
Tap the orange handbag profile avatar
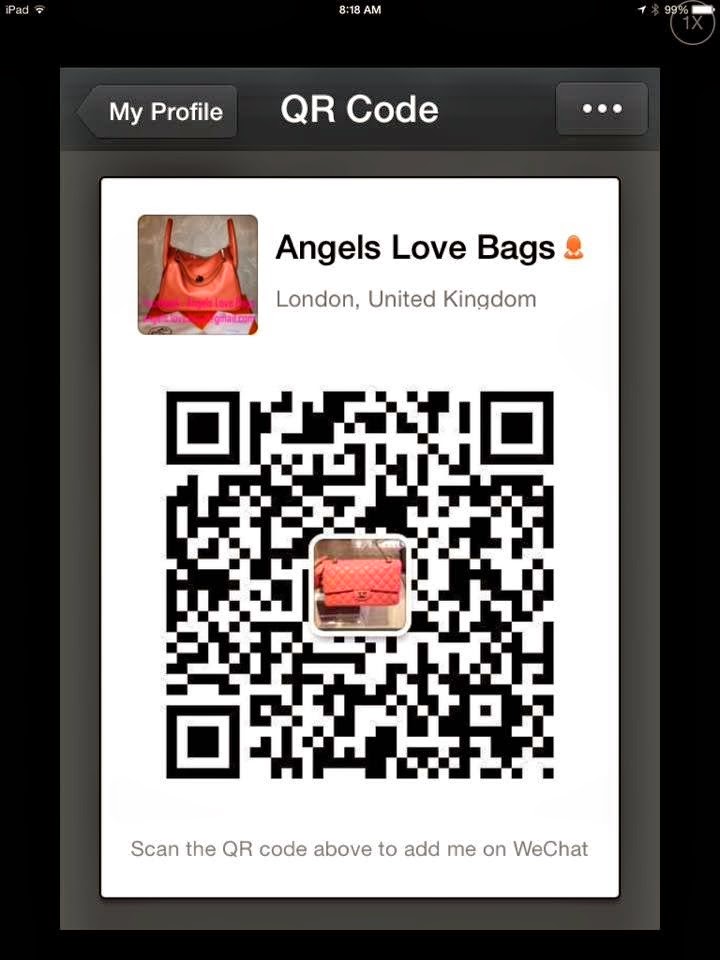pyautogui.click(x=197, y=274)
